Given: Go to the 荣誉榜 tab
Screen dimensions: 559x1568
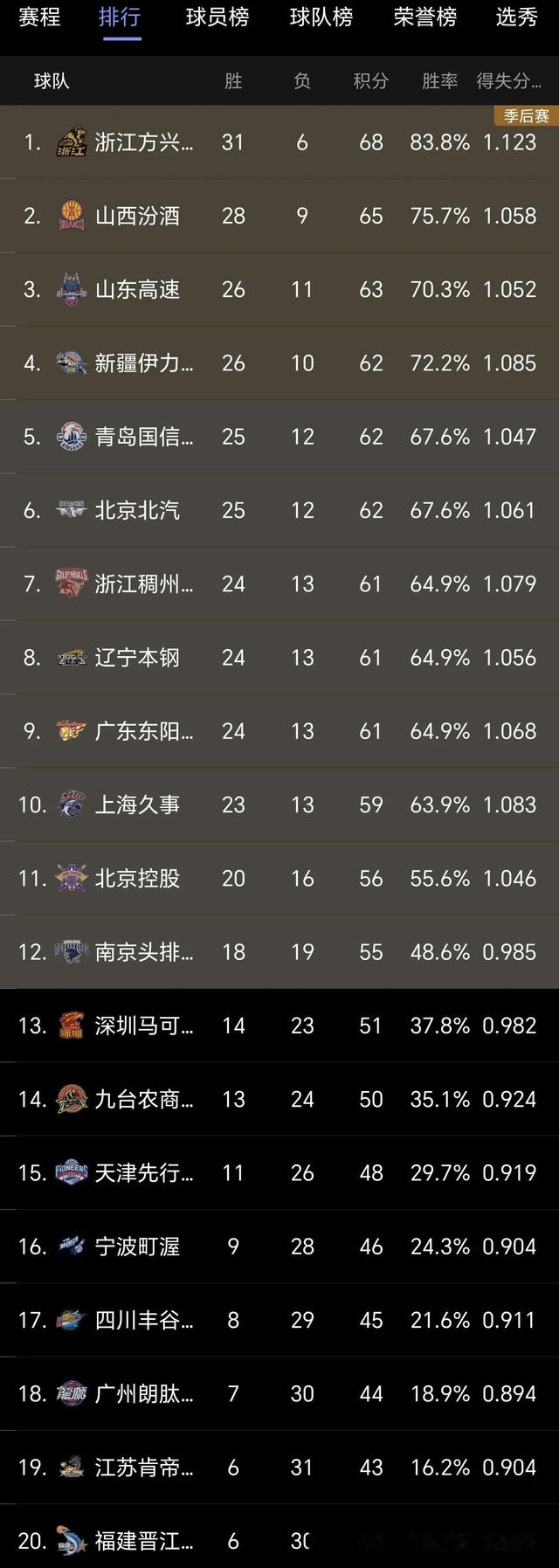Looking at the screenshot, I should pyautogui.click(x=424, y=17).
